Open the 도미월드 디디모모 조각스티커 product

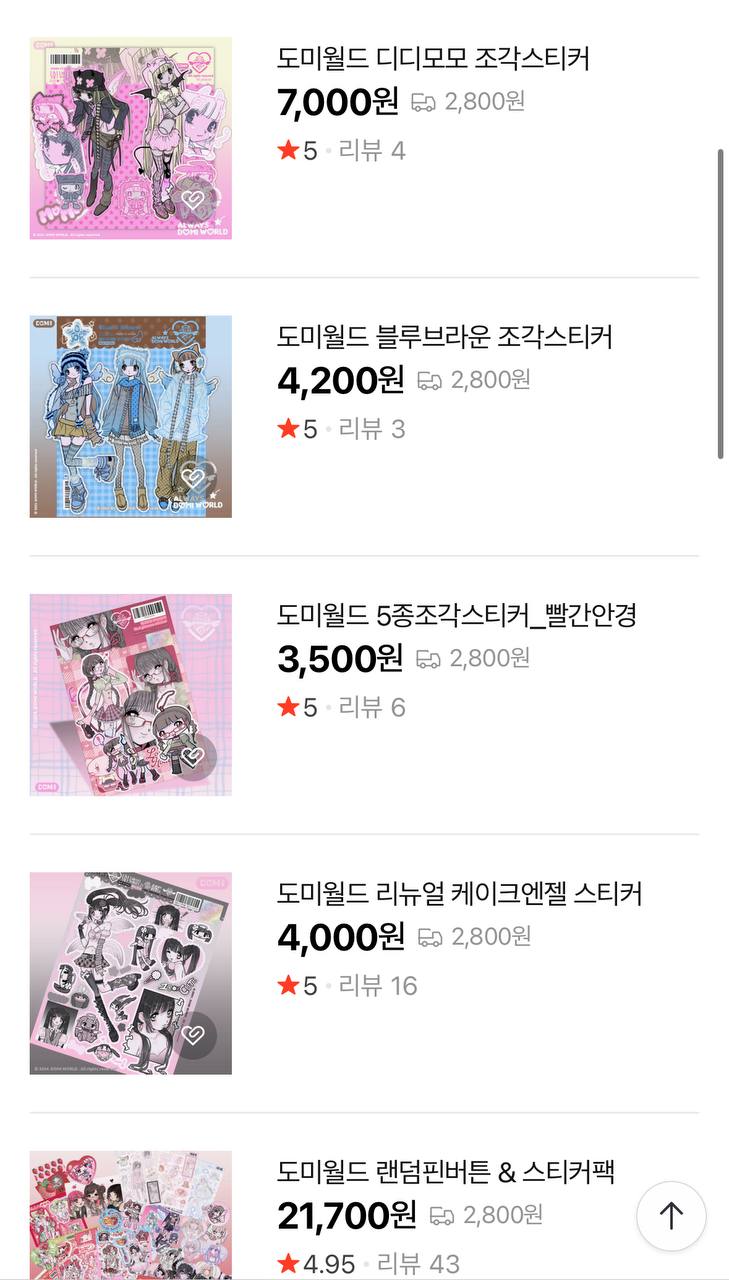432,59
